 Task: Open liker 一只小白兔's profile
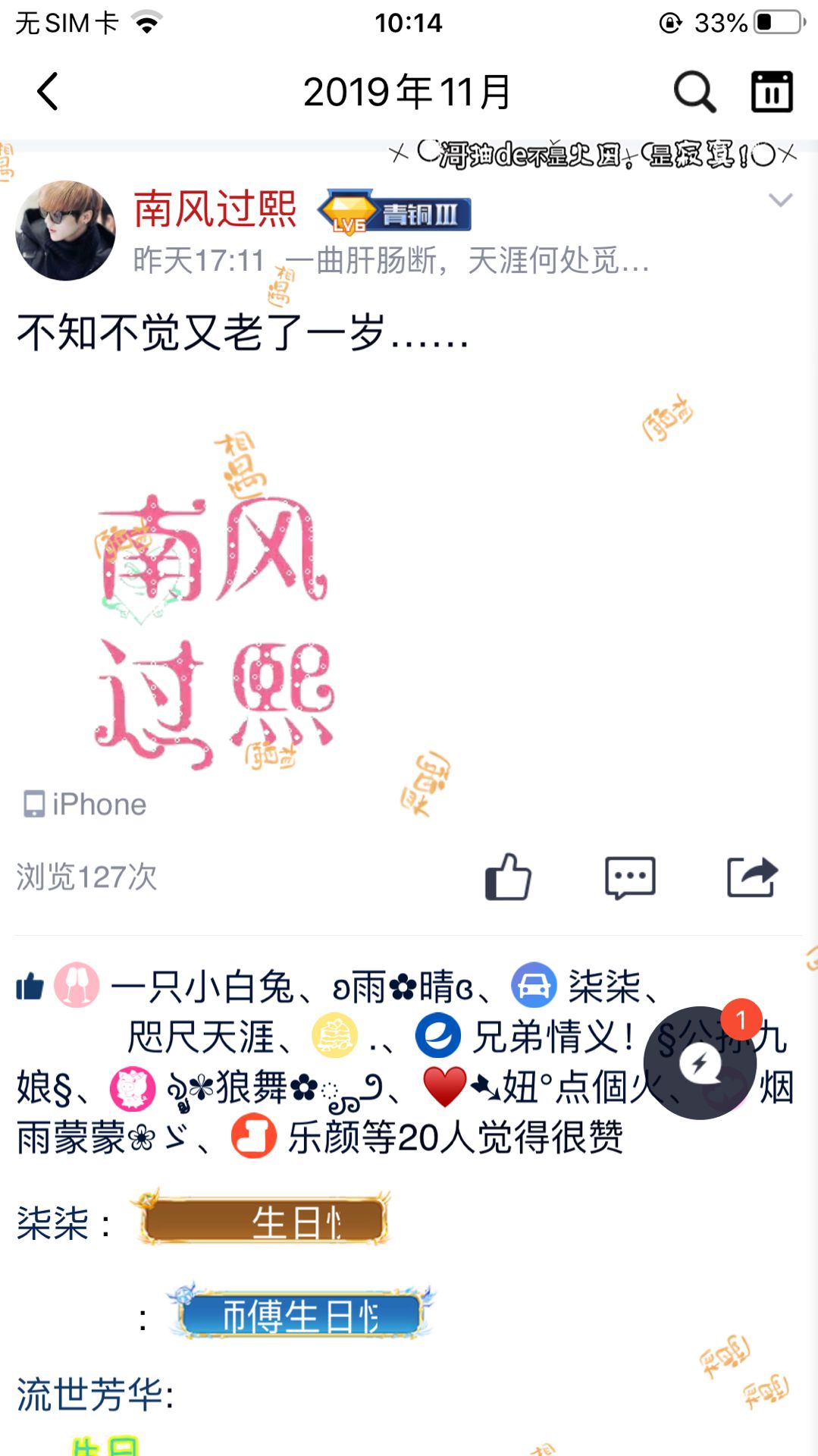click(202, 987)
